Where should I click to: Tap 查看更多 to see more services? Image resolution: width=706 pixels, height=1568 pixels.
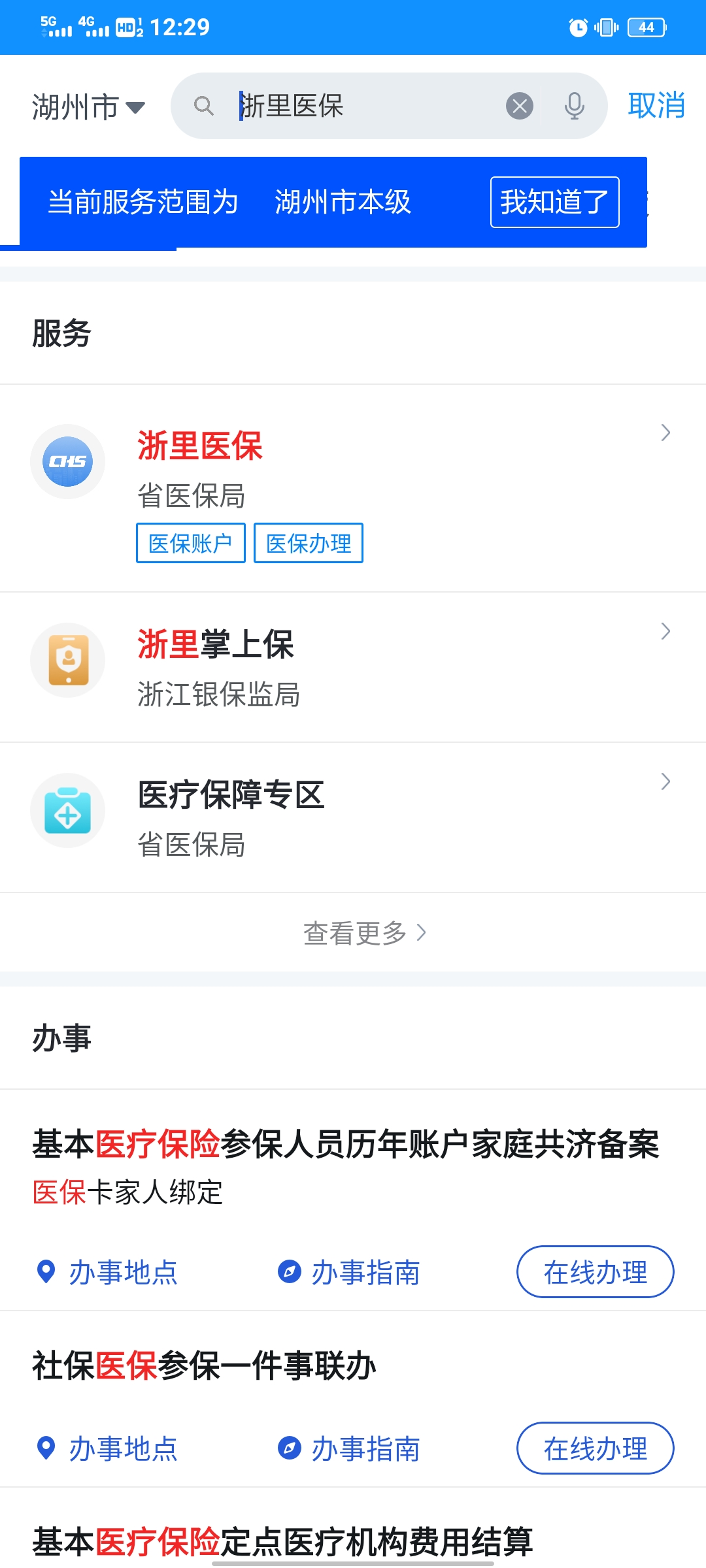(364, 933)
